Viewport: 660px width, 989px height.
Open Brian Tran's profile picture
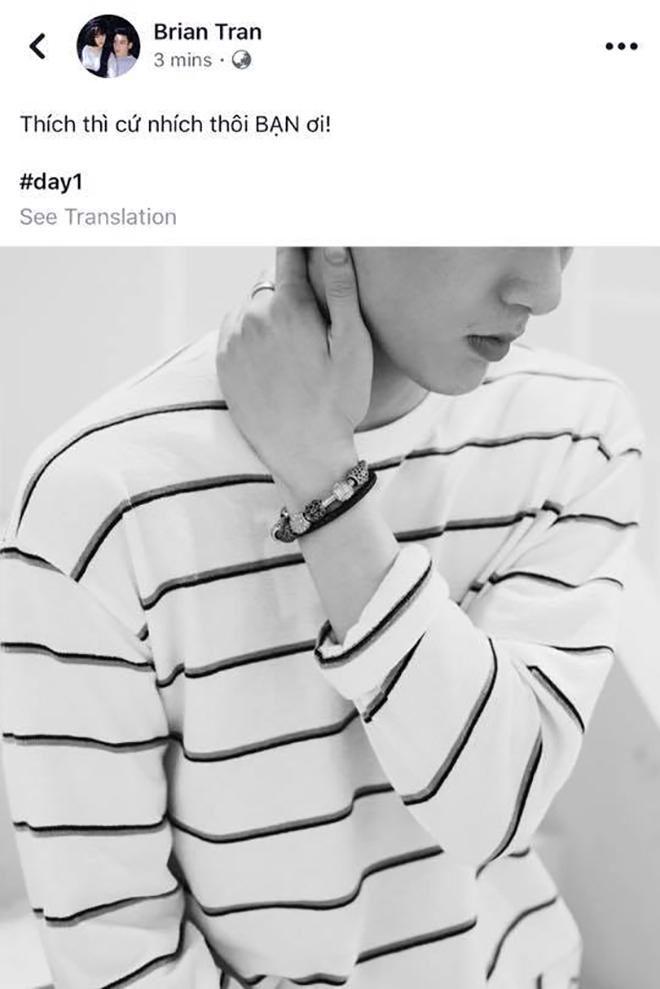[108, 46]
